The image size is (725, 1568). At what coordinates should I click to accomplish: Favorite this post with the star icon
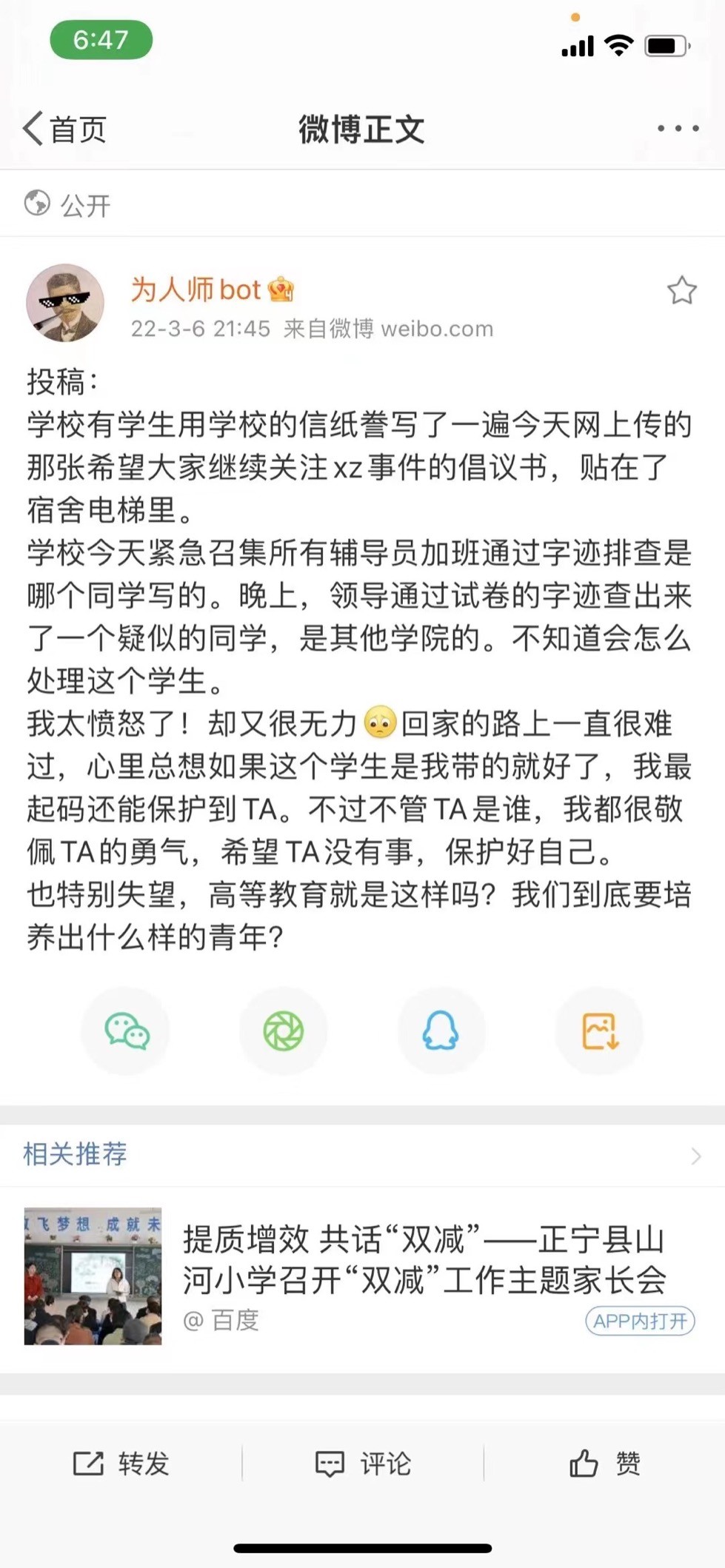[x=681, y=291]
